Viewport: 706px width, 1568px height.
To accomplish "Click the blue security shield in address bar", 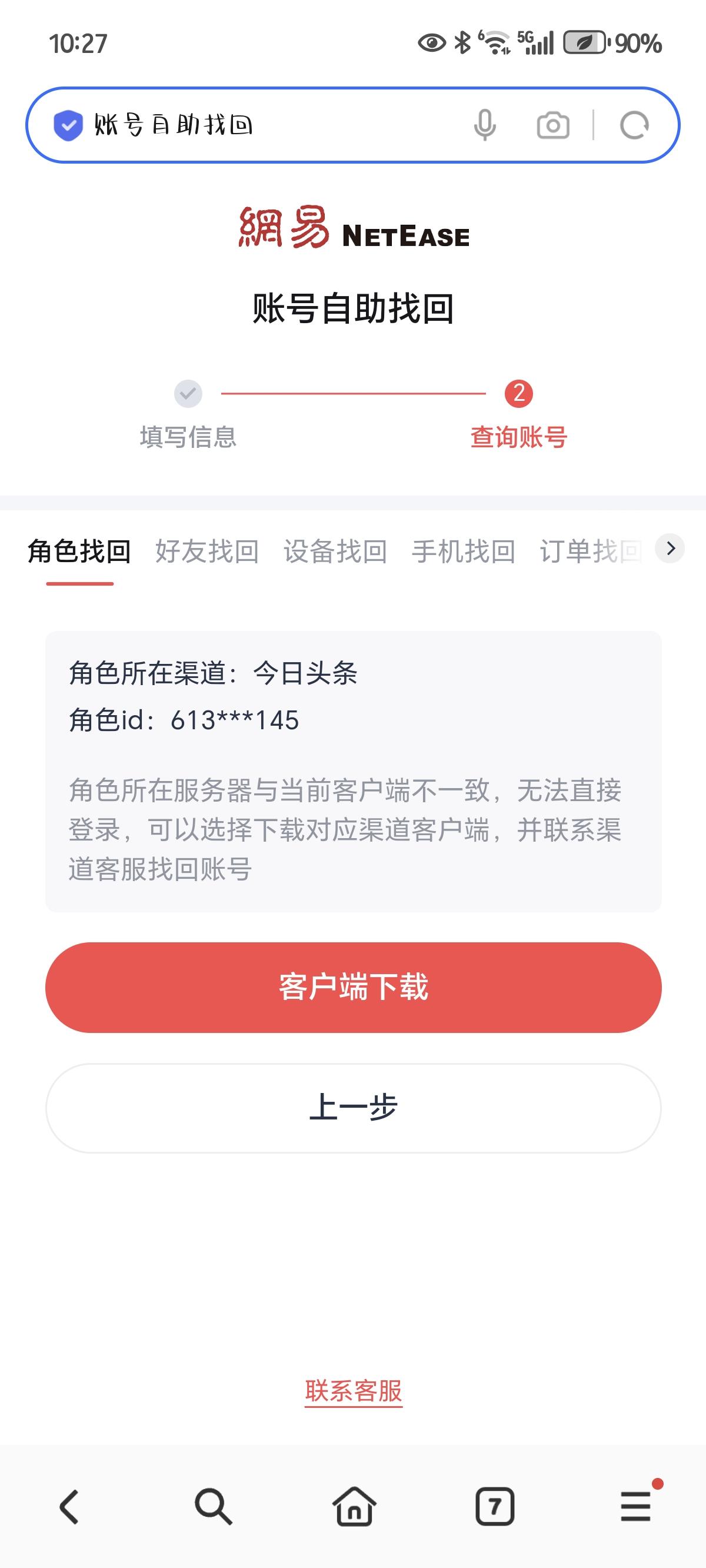I will (x=68, y=125).
